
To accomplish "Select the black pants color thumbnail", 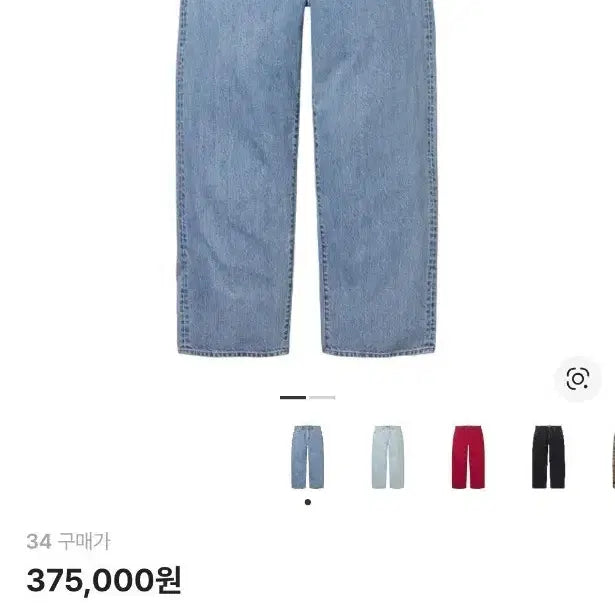I will click(x=548, y=457).
